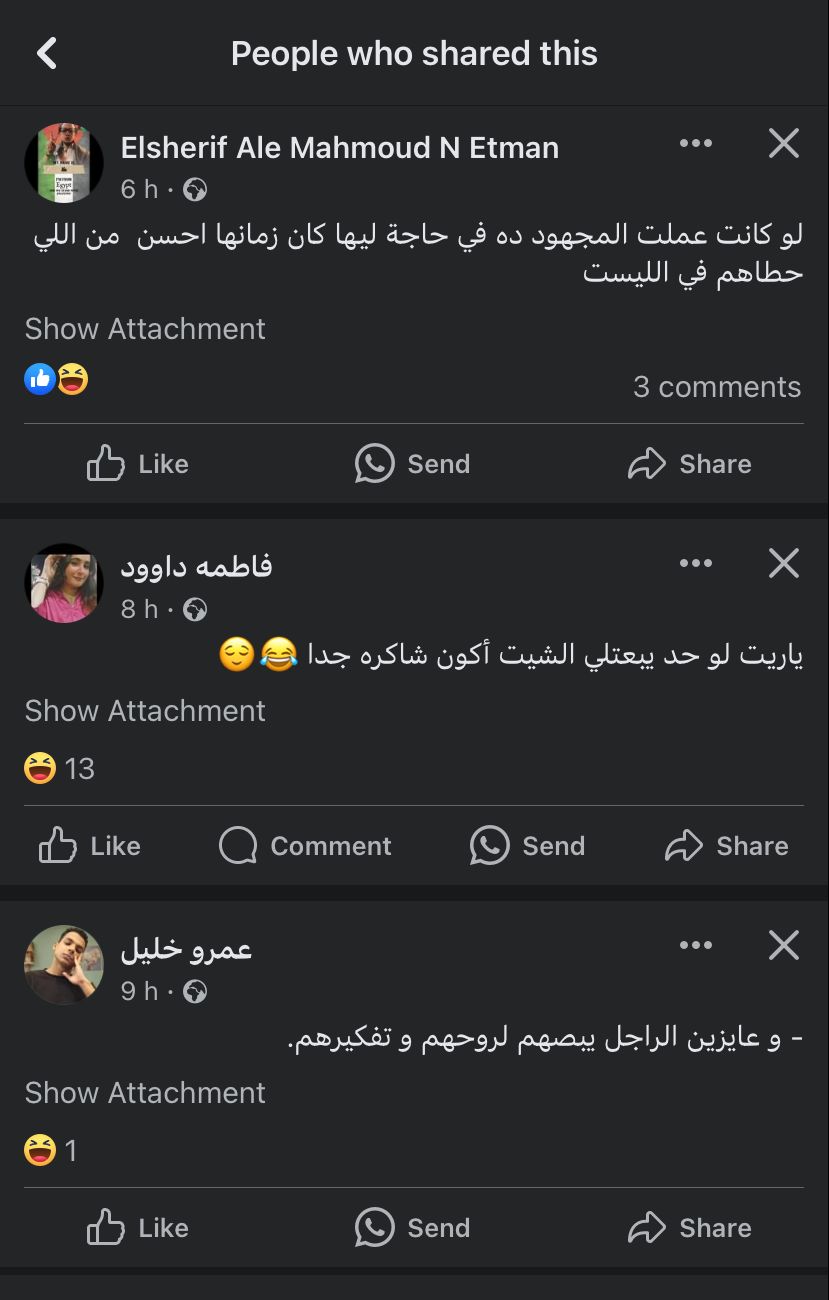Dismiss فاطمه داوود's post

pos(784,564)
